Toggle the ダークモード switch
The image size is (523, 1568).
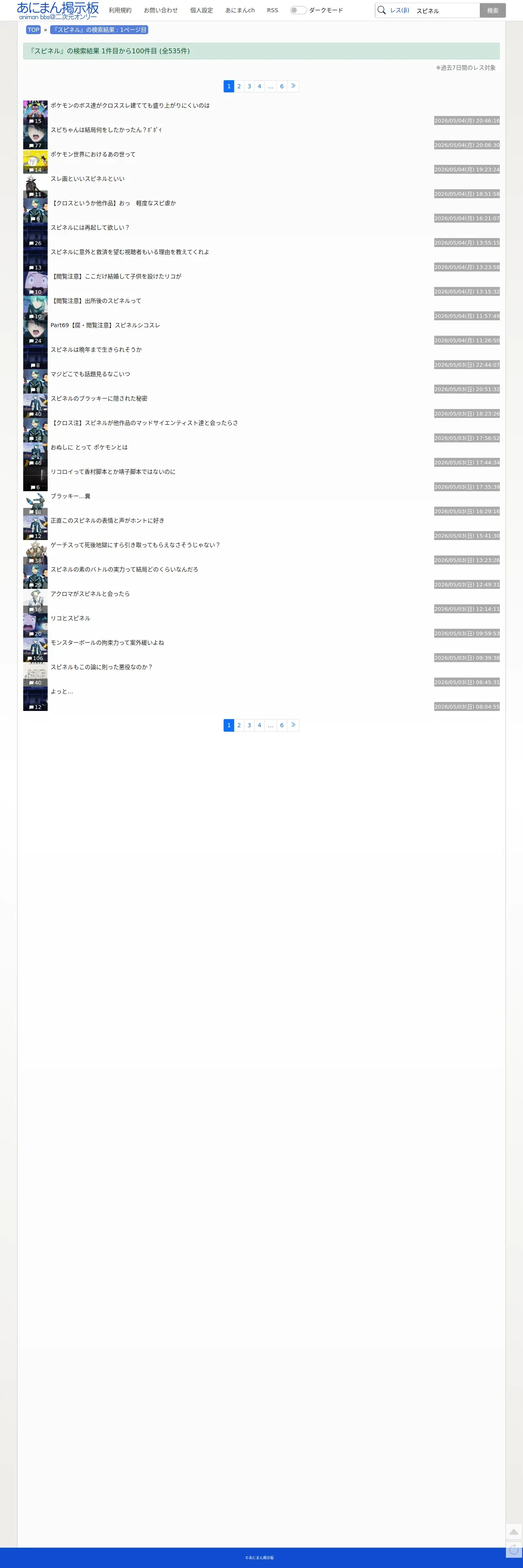298,10
